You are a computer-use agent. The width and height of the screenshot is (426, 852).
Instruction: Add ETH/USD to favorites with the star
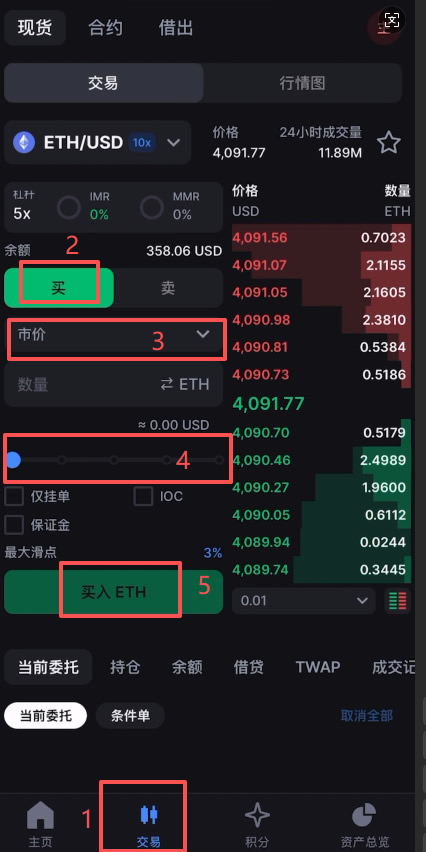click(x=389, y=143)
